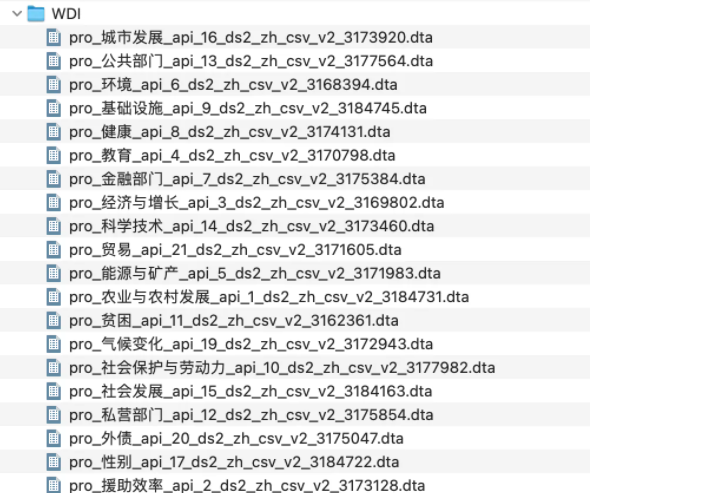Pick the 基础设施 api_9 .dta file
This screenshot has width=713, height=493.
(x=248, y=108)
